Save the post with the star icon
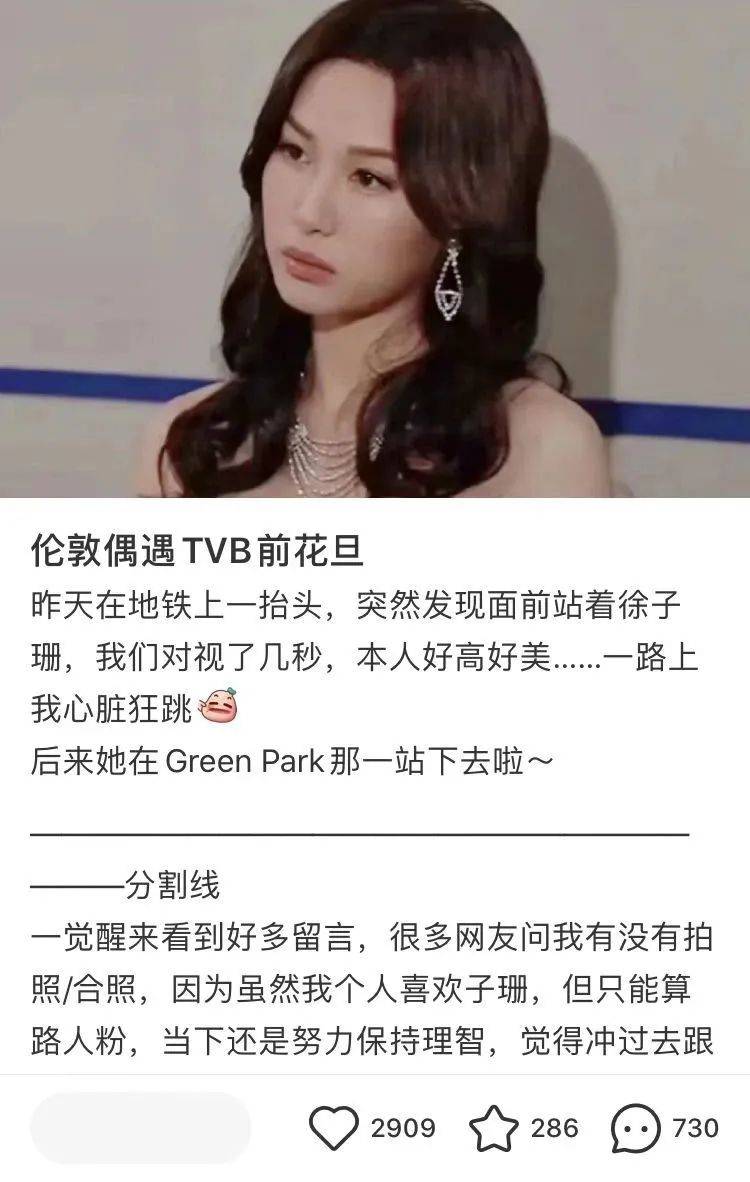The height and width of the screenshot is (1182, 750). (494, 1128)
